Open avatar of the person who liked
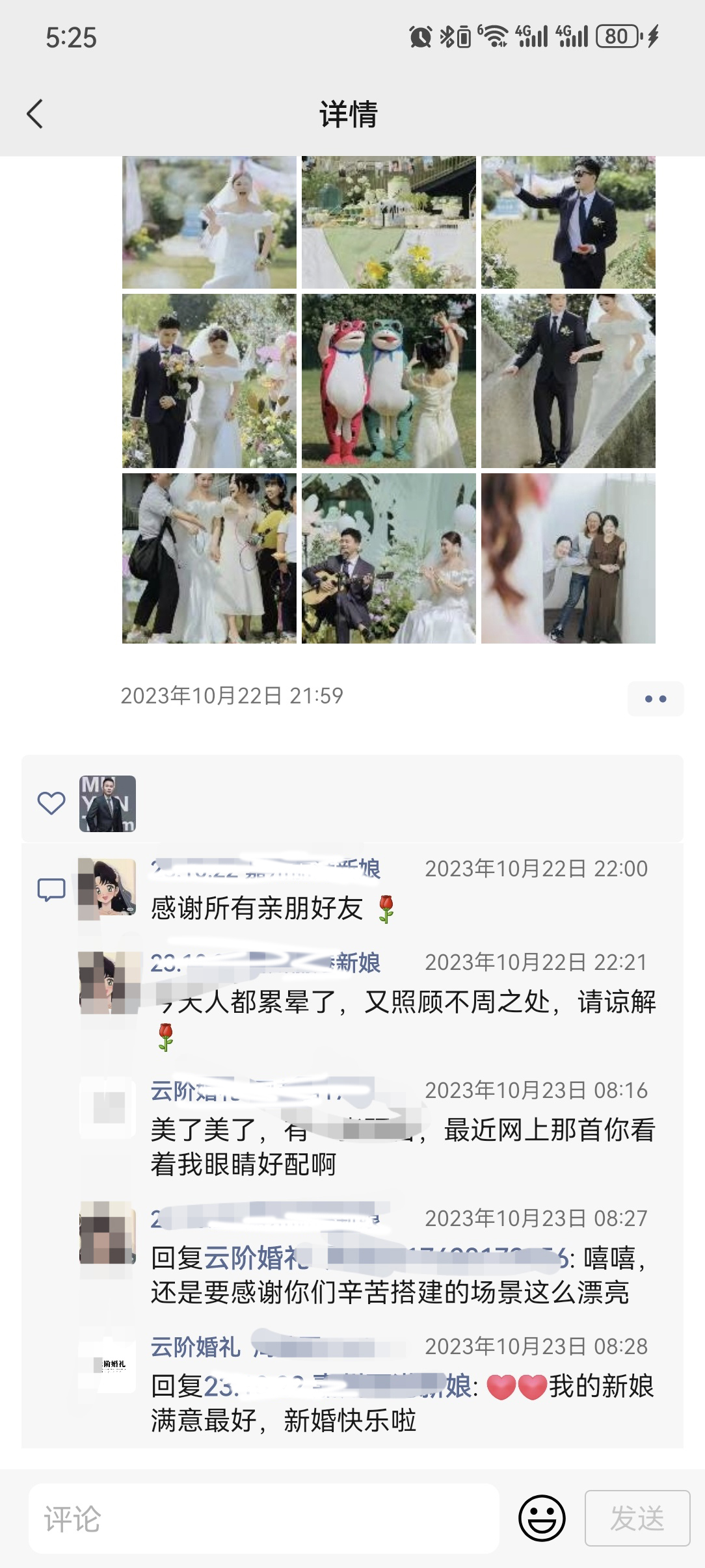 tap(107, 804)
